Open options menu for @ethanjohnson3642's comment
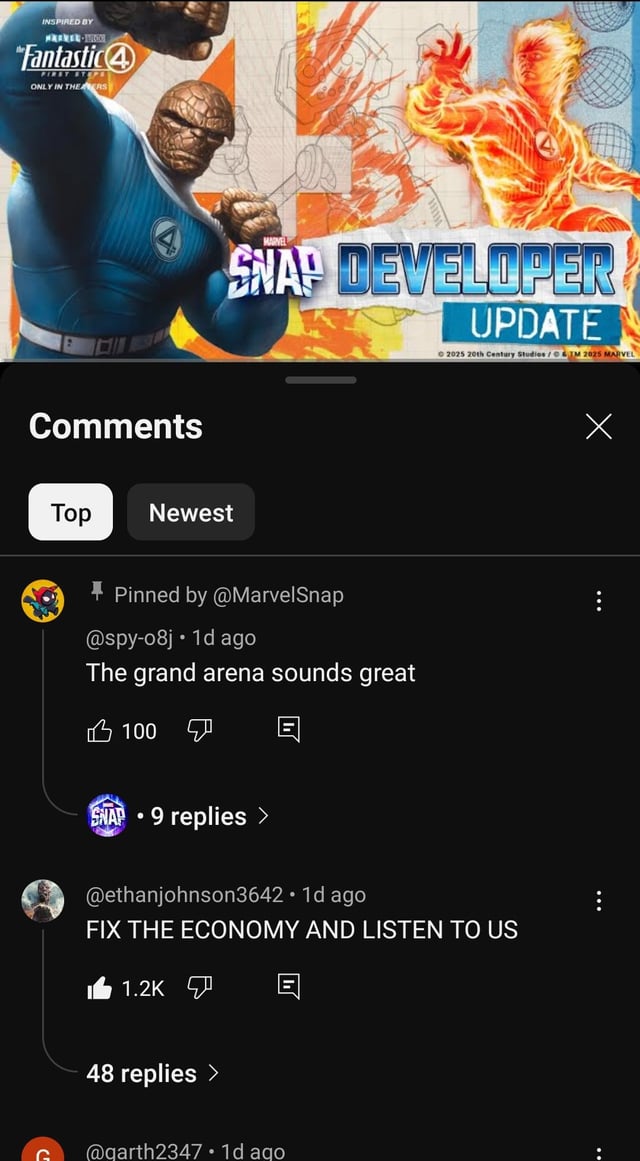 pos(599,901)
